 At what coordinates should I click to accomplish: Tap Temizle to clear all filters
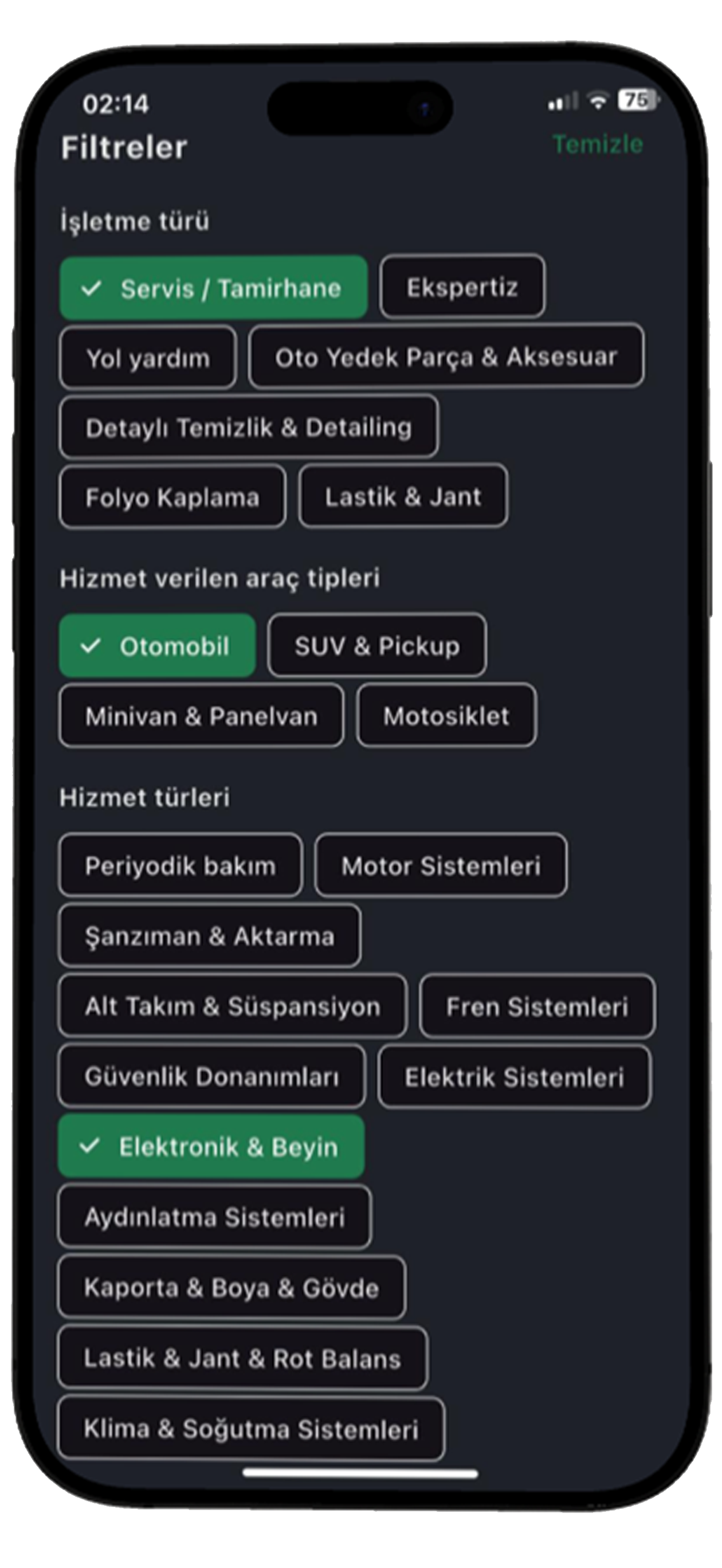click(597, 144)
